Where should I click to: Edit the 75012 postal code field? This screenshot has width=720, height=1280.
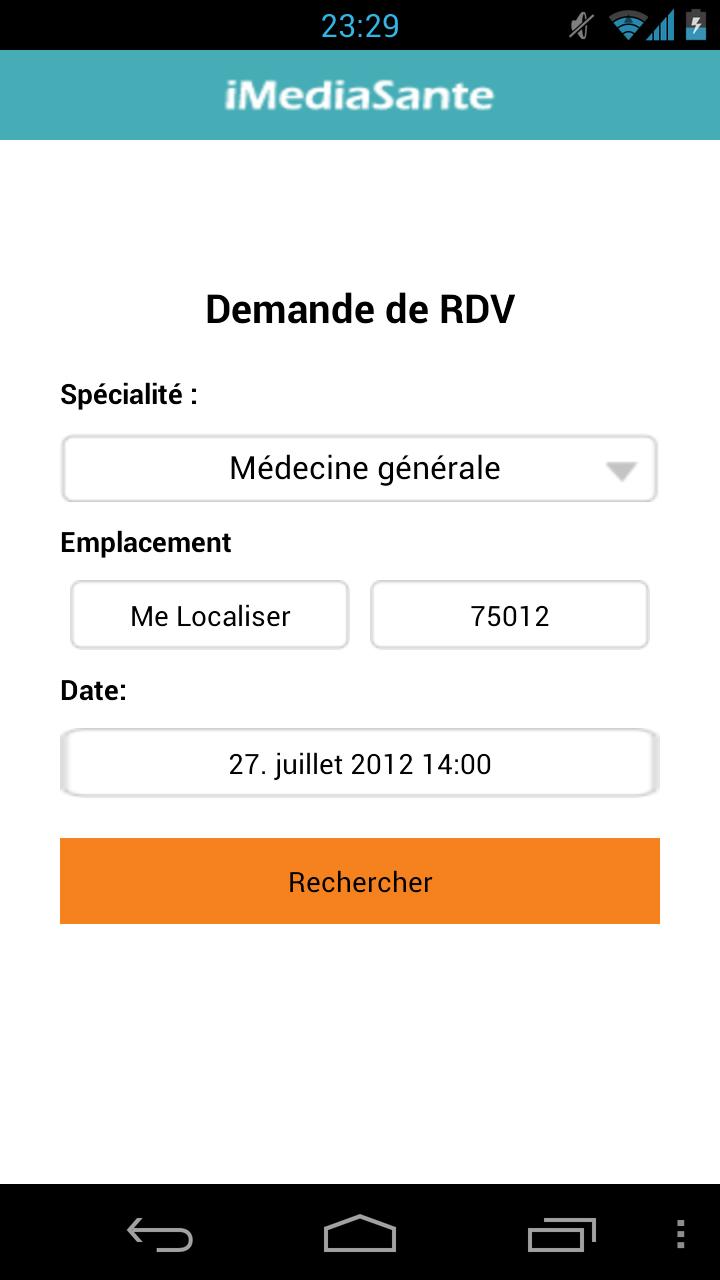click(510, 615)
